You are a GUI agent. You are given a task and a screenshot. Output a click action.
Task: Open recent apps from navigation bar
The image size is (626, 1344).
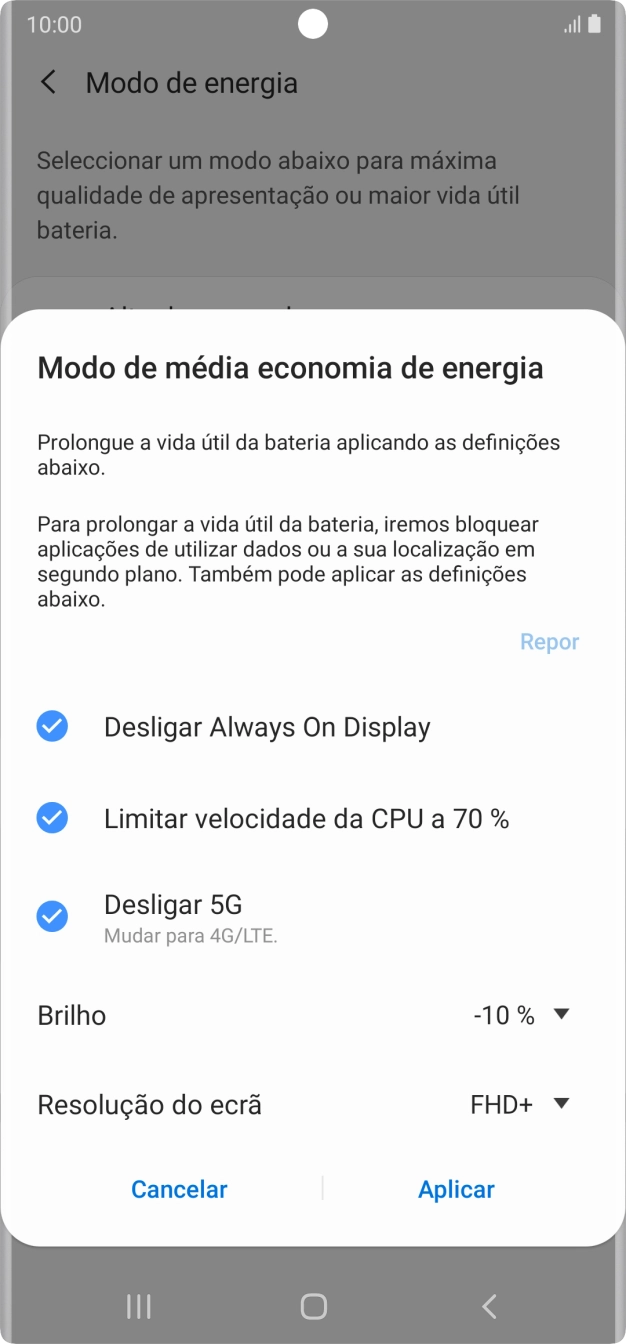pos(139,1306)
